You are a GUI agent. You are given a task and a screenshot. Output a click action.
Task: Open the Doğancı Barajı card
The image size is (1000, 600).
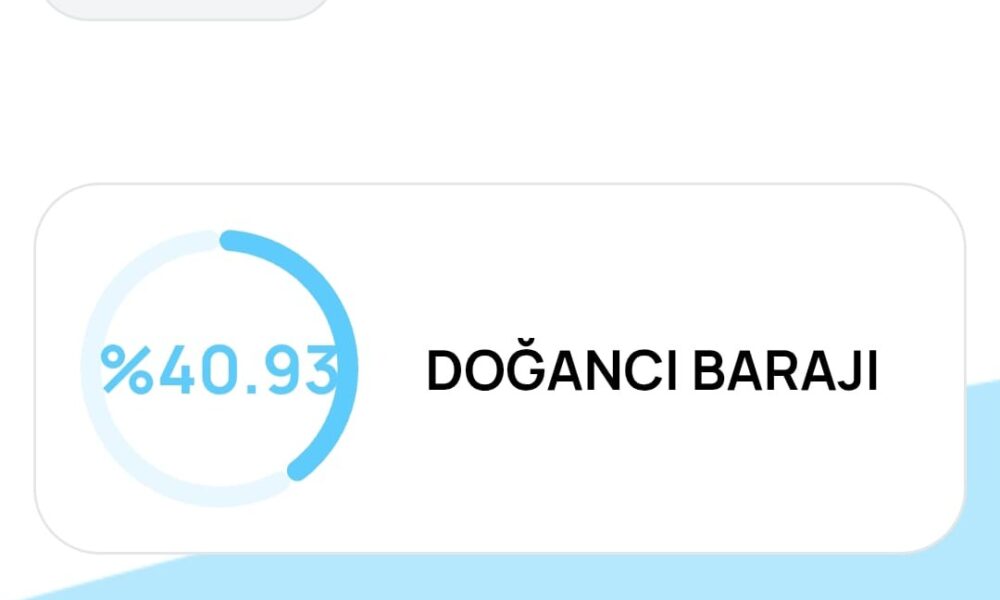651,370
